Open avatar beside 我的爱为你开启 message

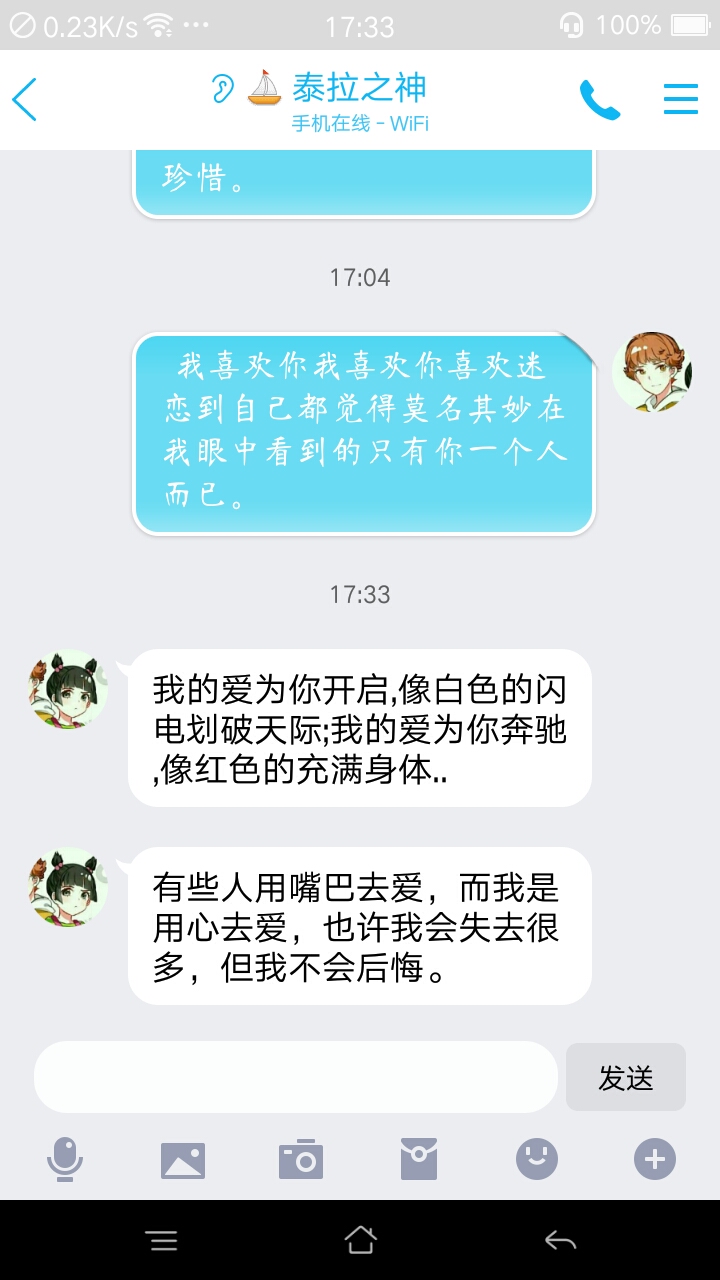click(68, 689)
